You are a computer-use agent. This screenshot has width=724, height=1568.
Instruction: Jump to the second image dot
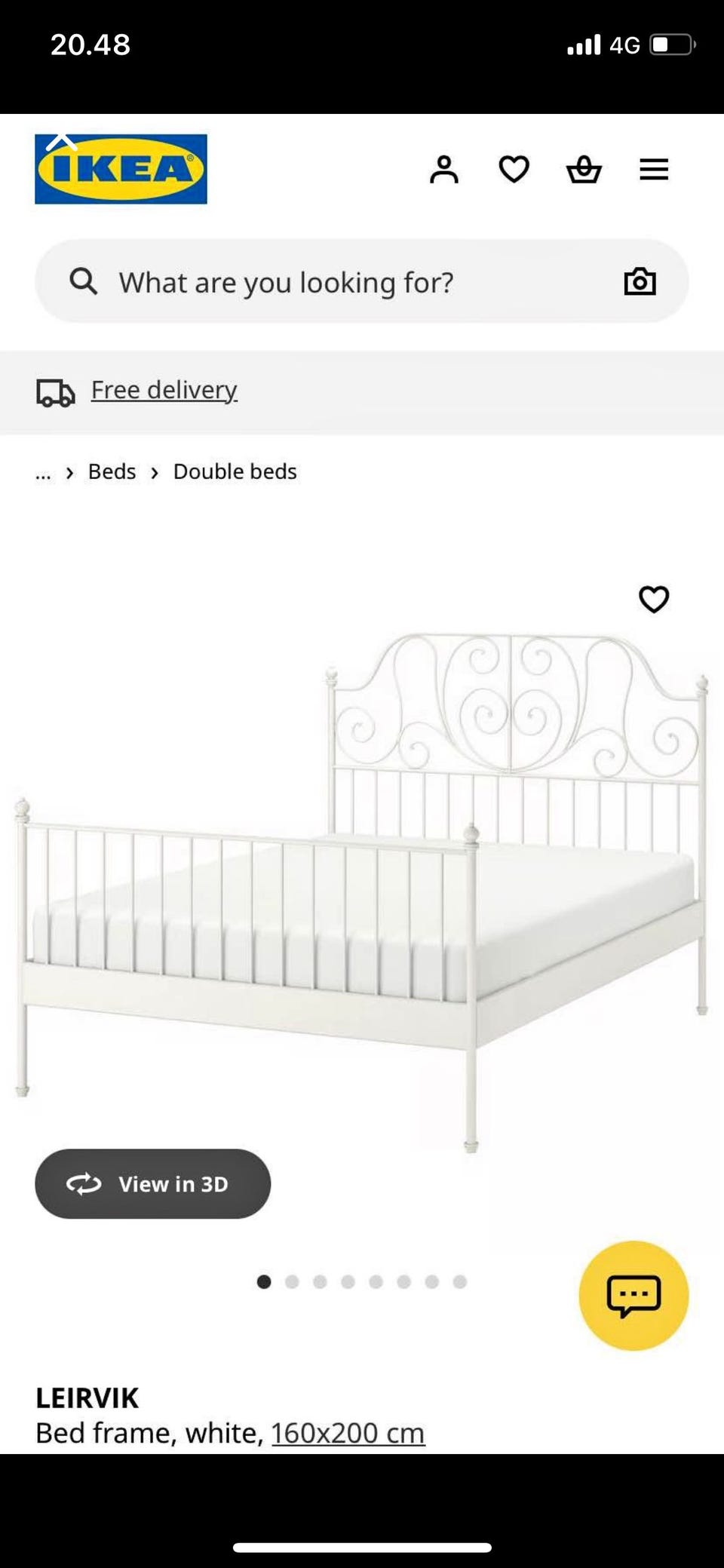click(x=292, y=1281)
